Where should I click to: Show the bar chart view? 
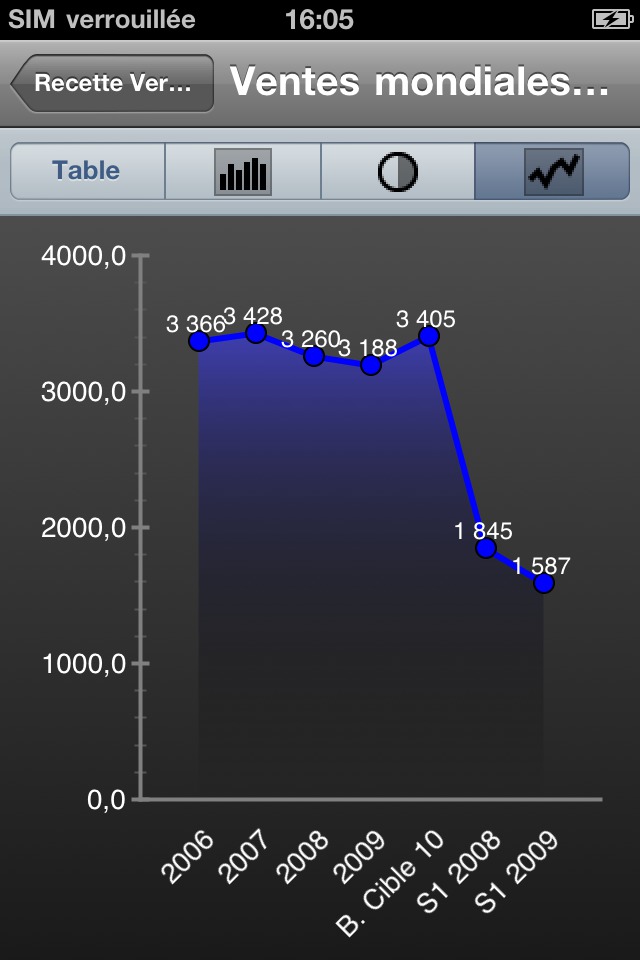pos(243,171)
